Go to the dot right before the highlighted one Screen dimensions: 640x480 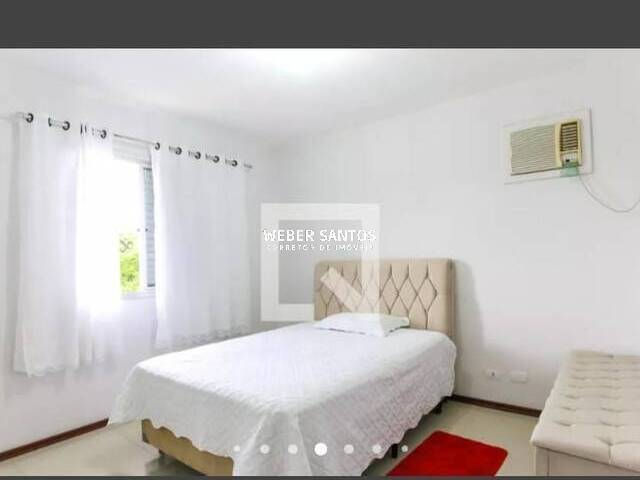pyautogui.click(x=293, y=449)
